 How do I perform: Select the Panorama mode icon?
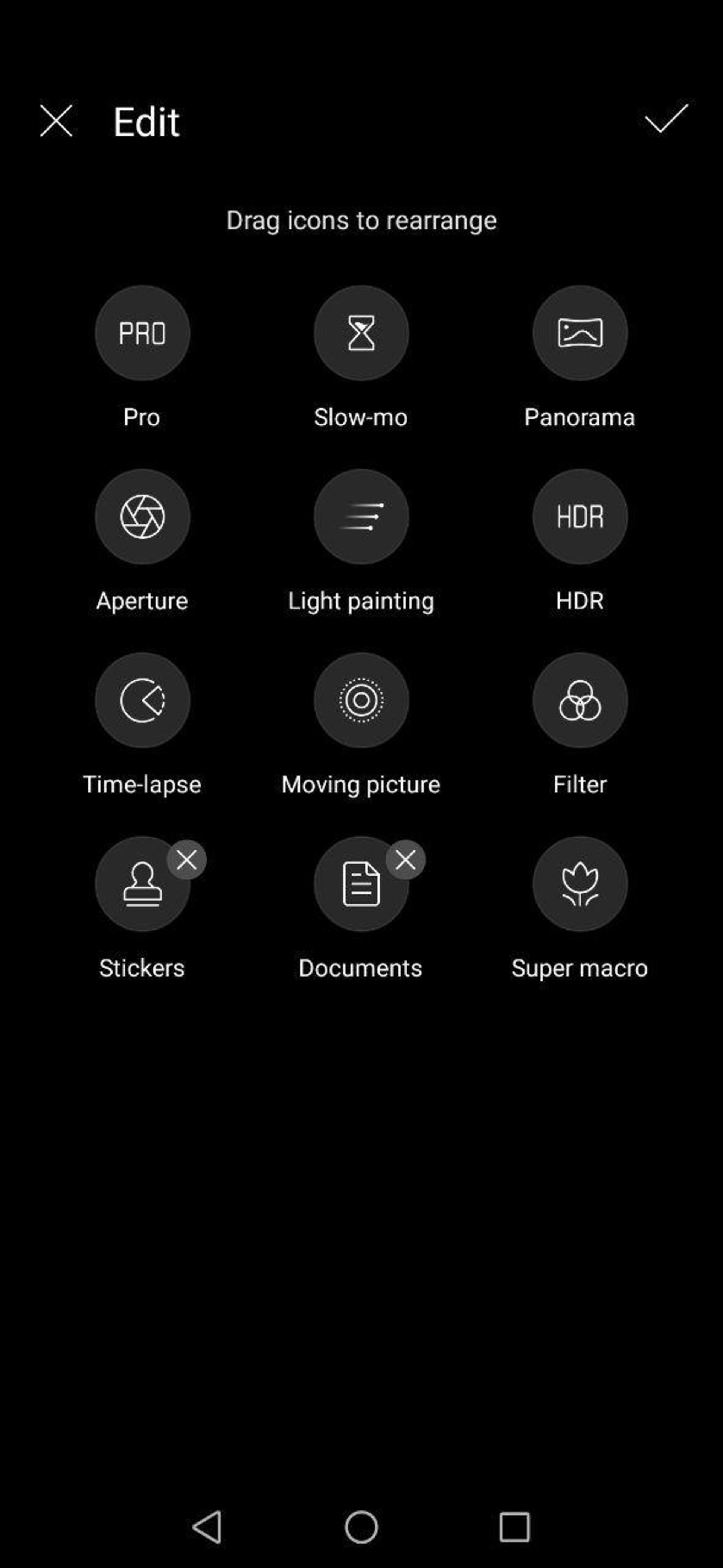[580, 333]
